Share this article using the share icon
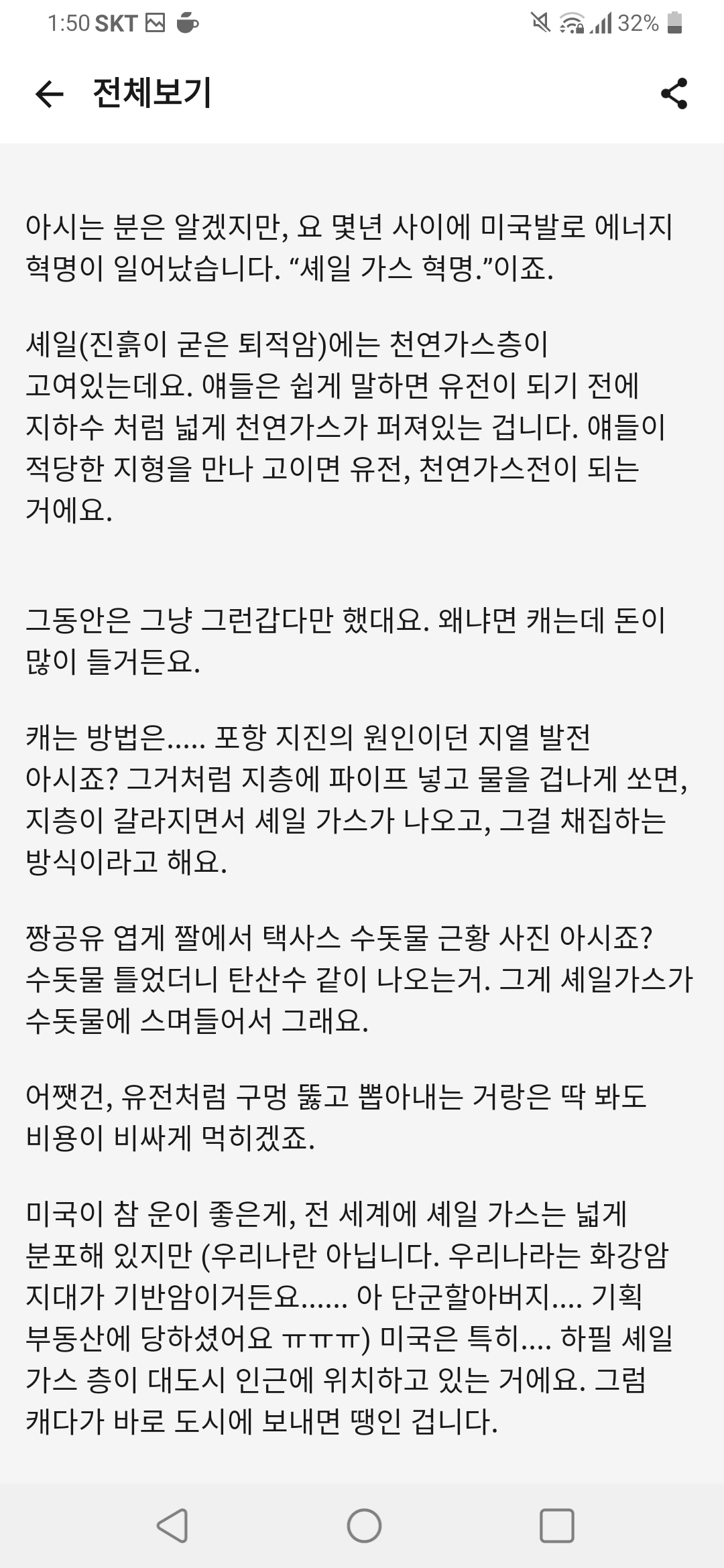 674,94
